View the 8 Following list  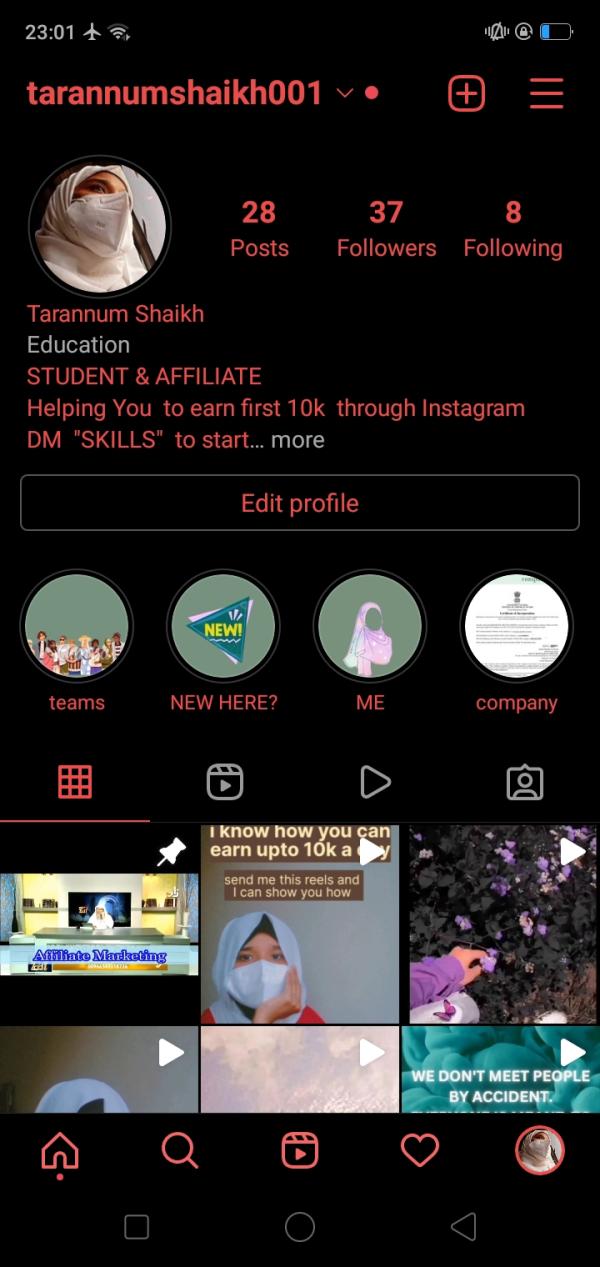click(513, 228)
